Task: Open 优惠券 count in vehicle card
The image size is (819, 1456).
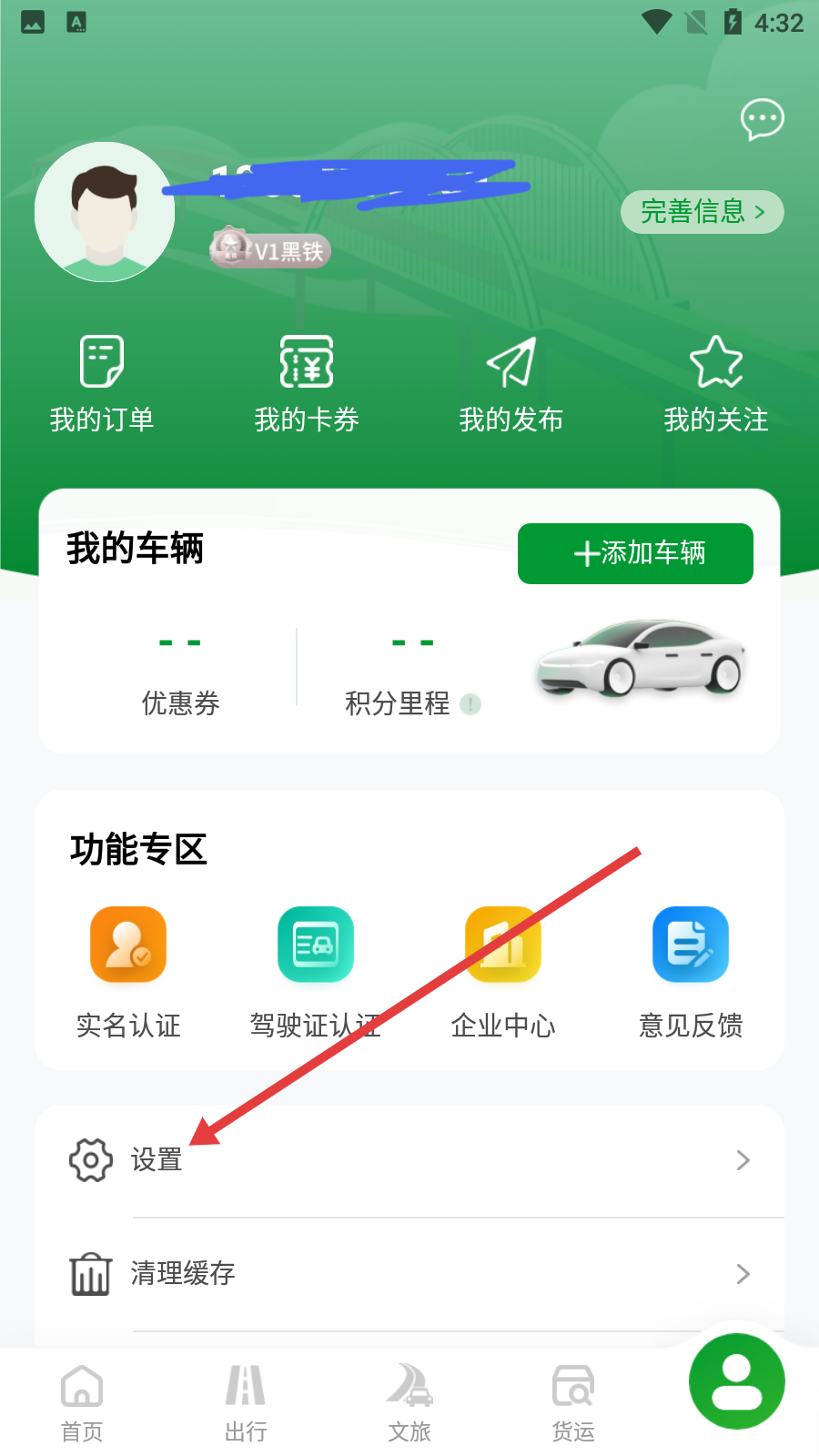Action: (180, 673)
